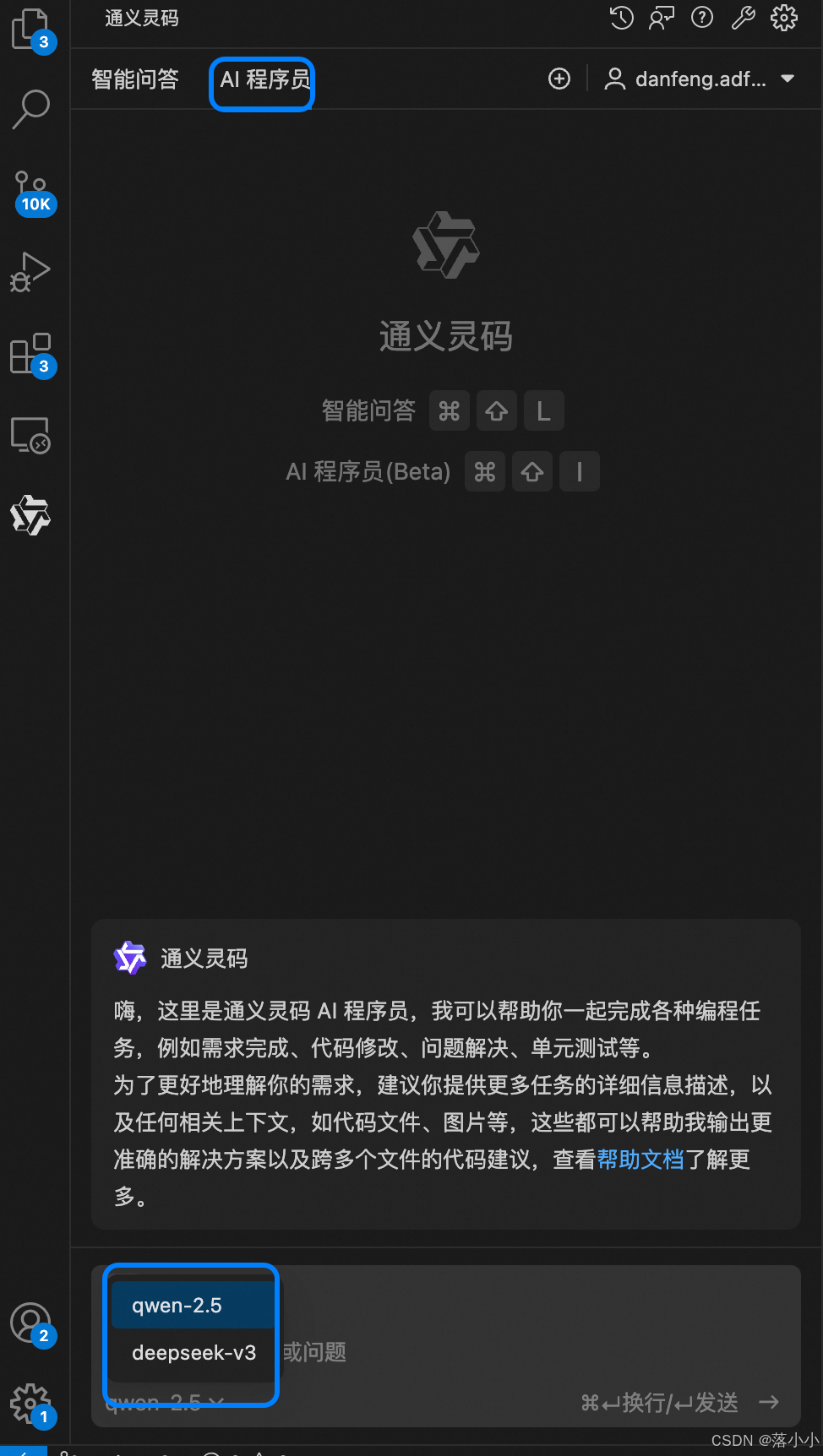Select the AI 程序员 tab
Screen dimensions: 823x1456
pos(264,80)
